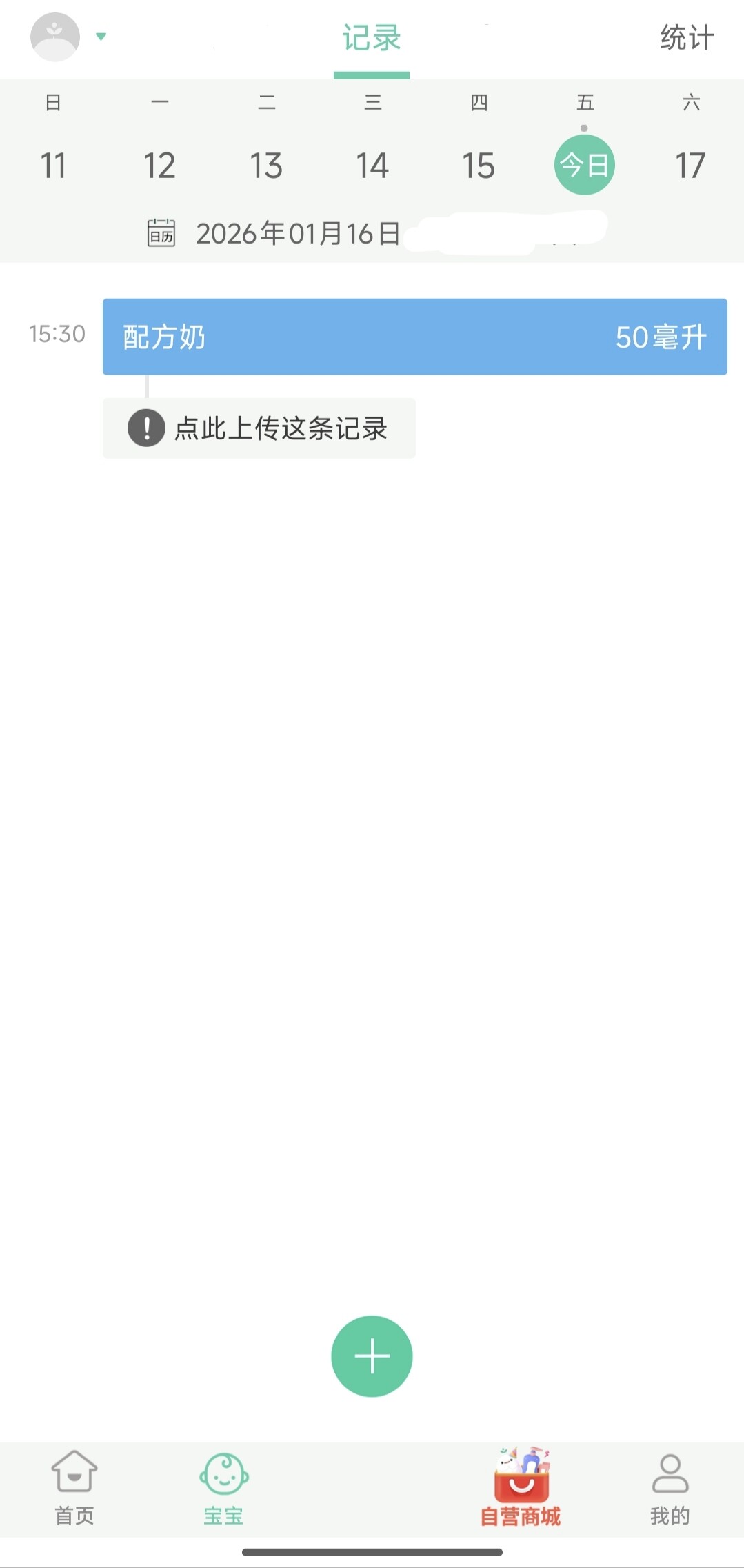
Task: Select date 15 in the week strip
Action: click(479, 166)
